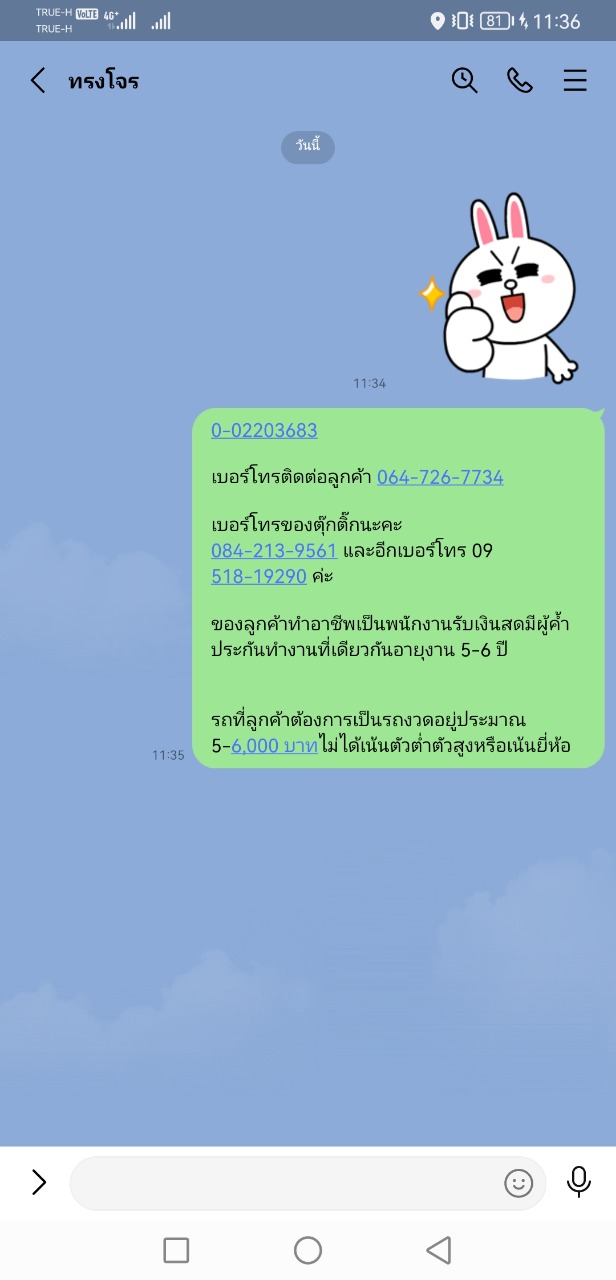Tap the 6,000 บาท link
Viewport: 616px width, 1280px height.
[274, 745]
